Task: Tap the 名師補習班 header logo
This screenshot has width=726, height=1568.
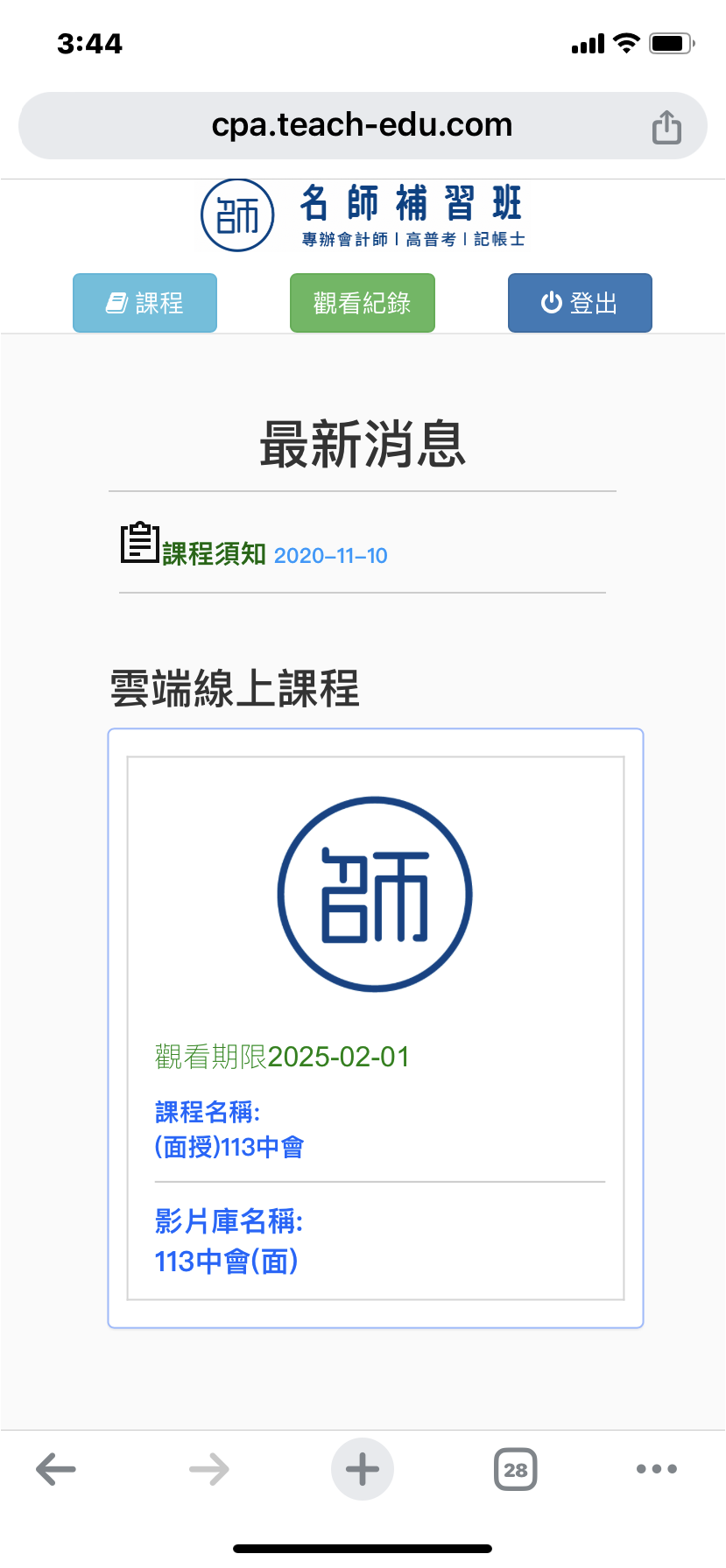Action: point(363,215)
